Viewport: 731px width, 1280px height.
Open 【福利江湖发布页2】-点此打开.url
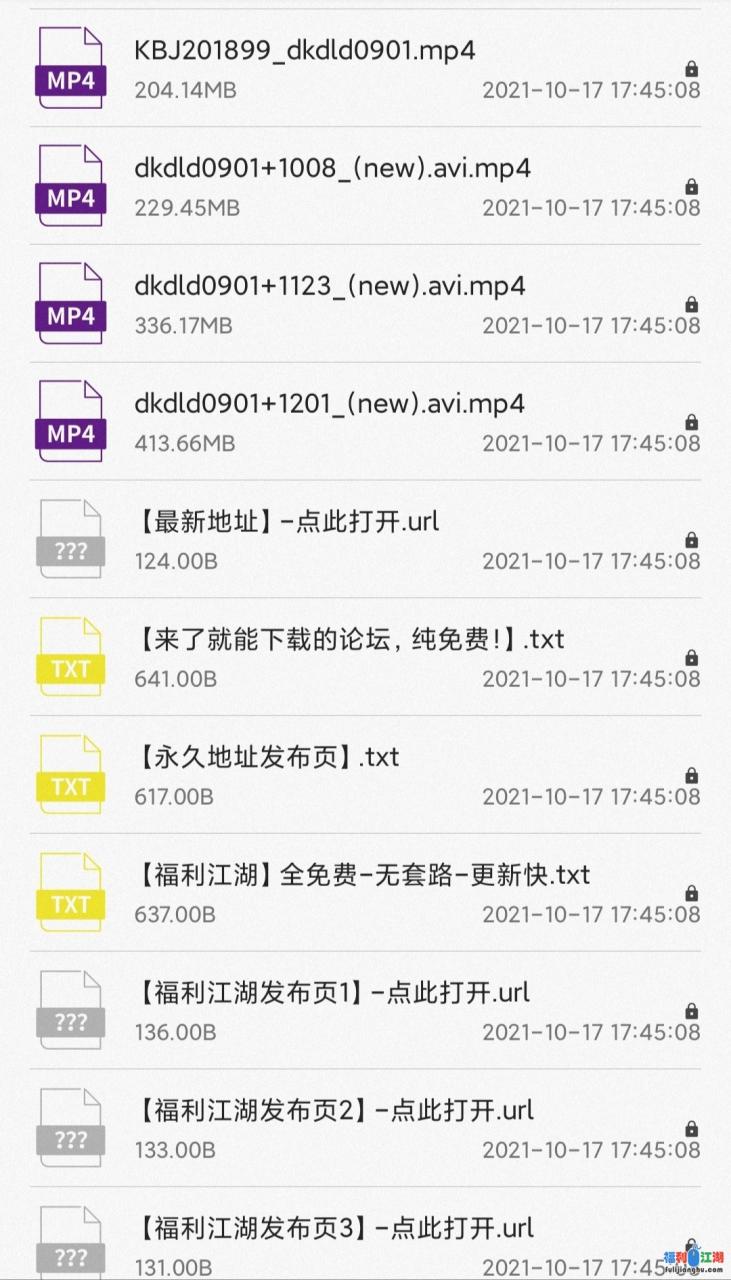332,1110
